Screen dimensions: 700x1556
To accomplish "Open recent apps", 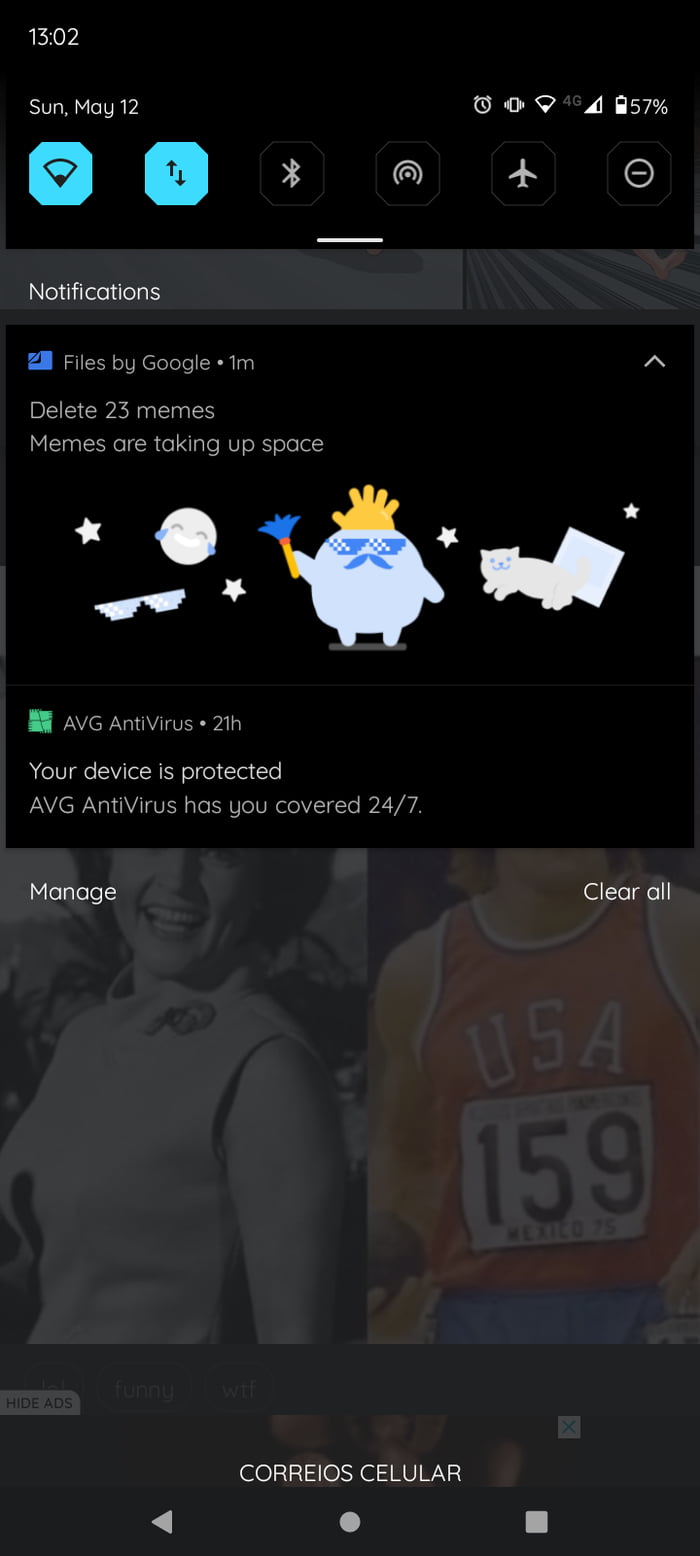I will click(537, 1521).
